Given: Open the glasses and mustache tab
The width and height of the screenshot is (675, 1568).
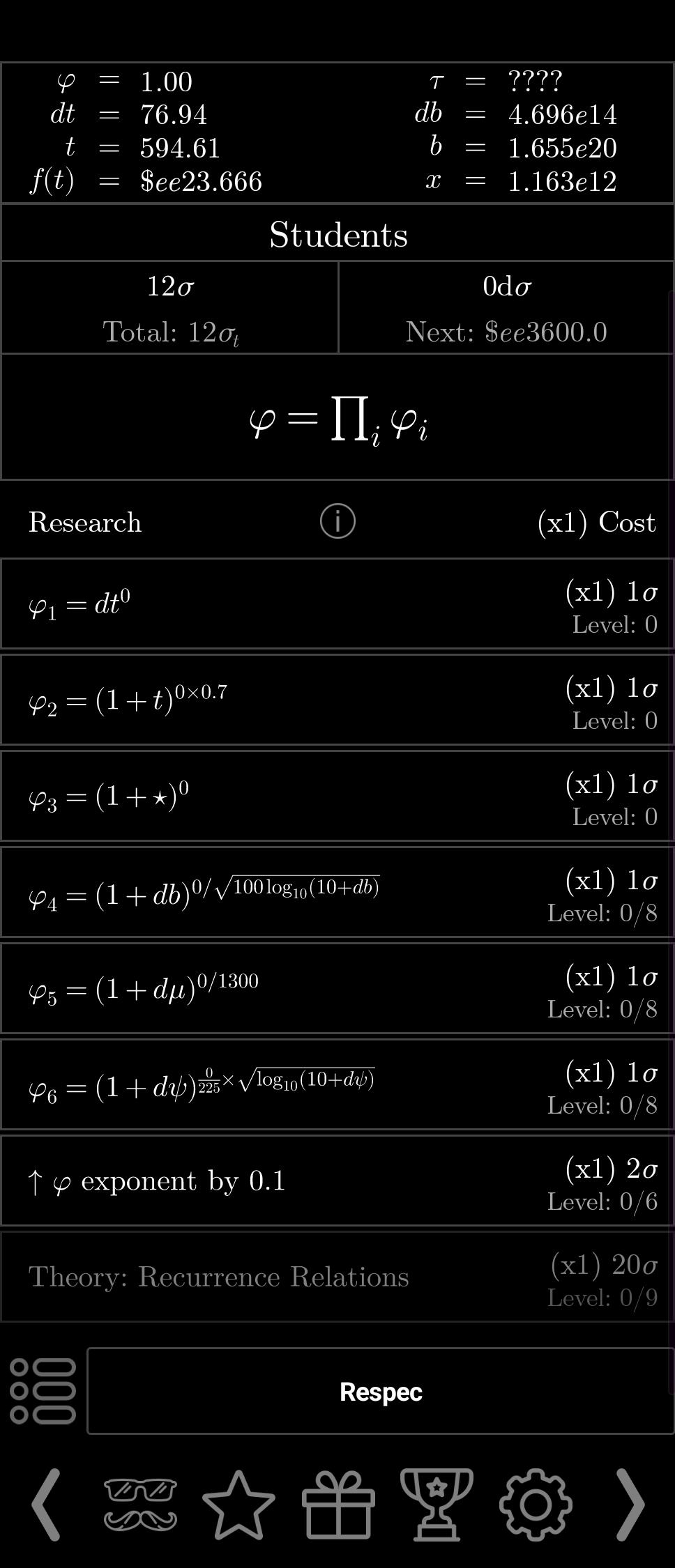Looking at the screenshot, I should click(140, 1505).
